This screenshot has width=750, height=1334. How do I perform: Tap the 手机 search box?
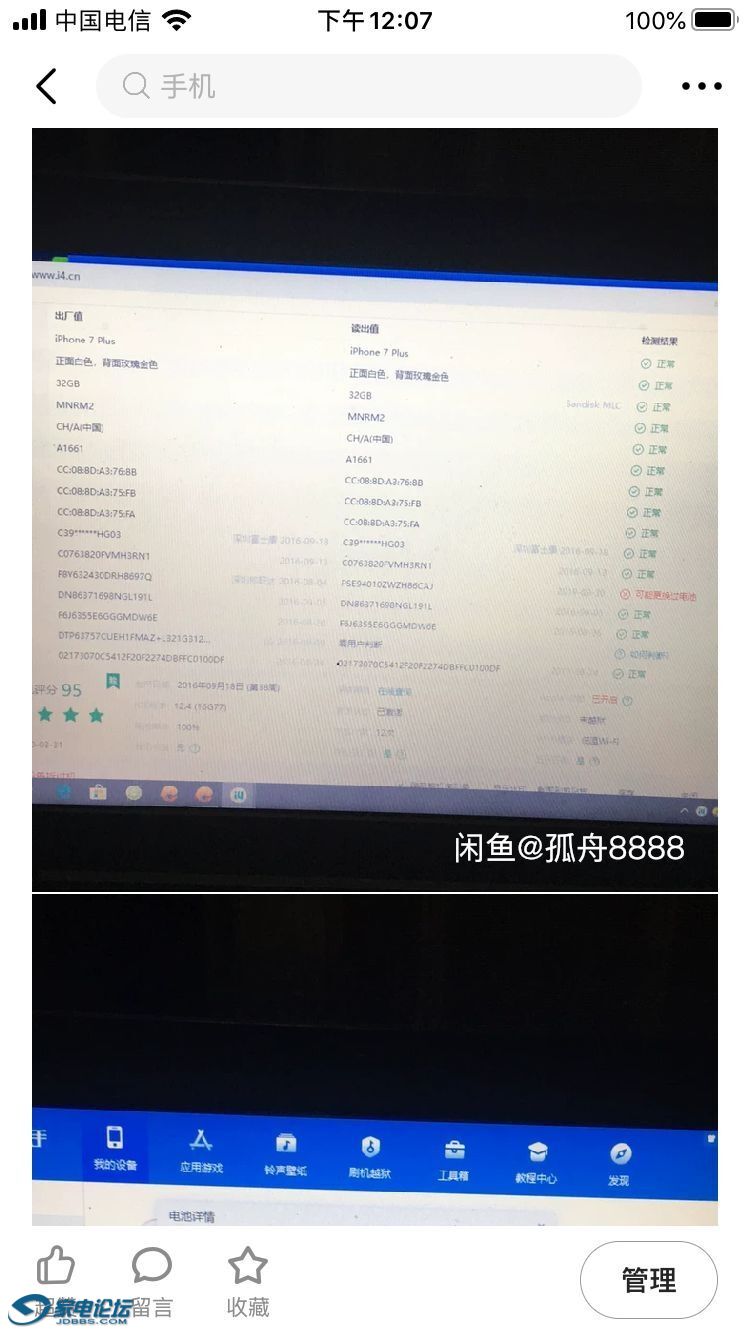click(x=368, y=87)
